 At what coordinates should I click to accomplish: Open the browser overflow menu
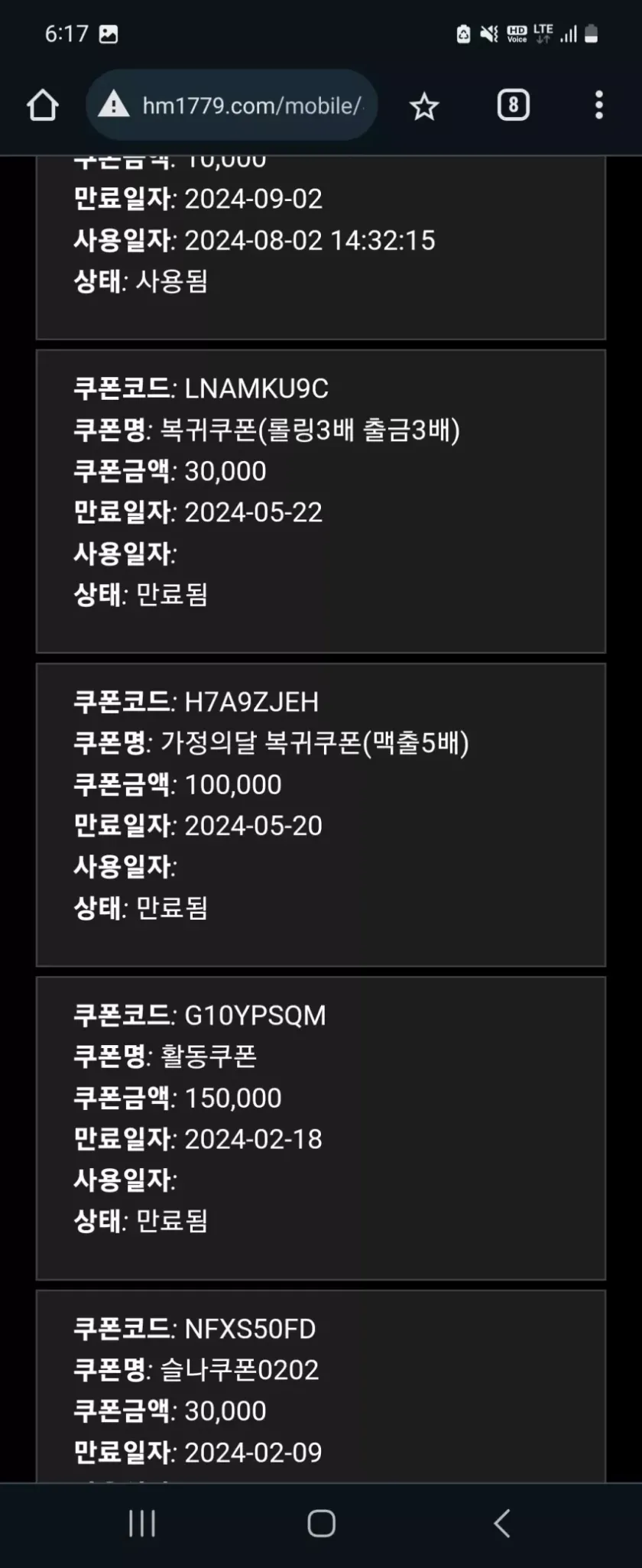[x=599, y=106]
